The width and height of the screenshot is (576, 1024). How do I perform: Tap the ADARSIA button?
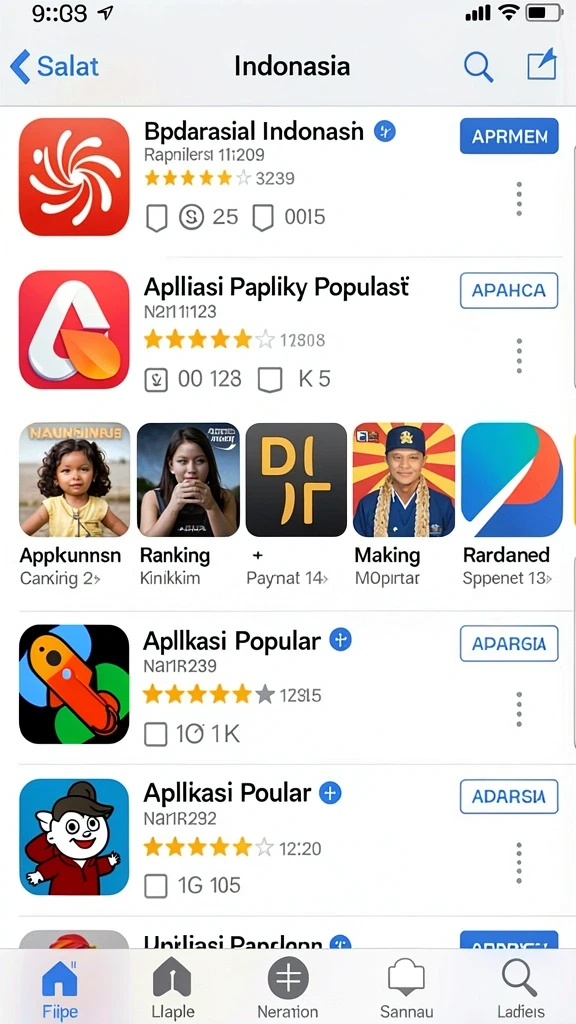tap(509, 797)
